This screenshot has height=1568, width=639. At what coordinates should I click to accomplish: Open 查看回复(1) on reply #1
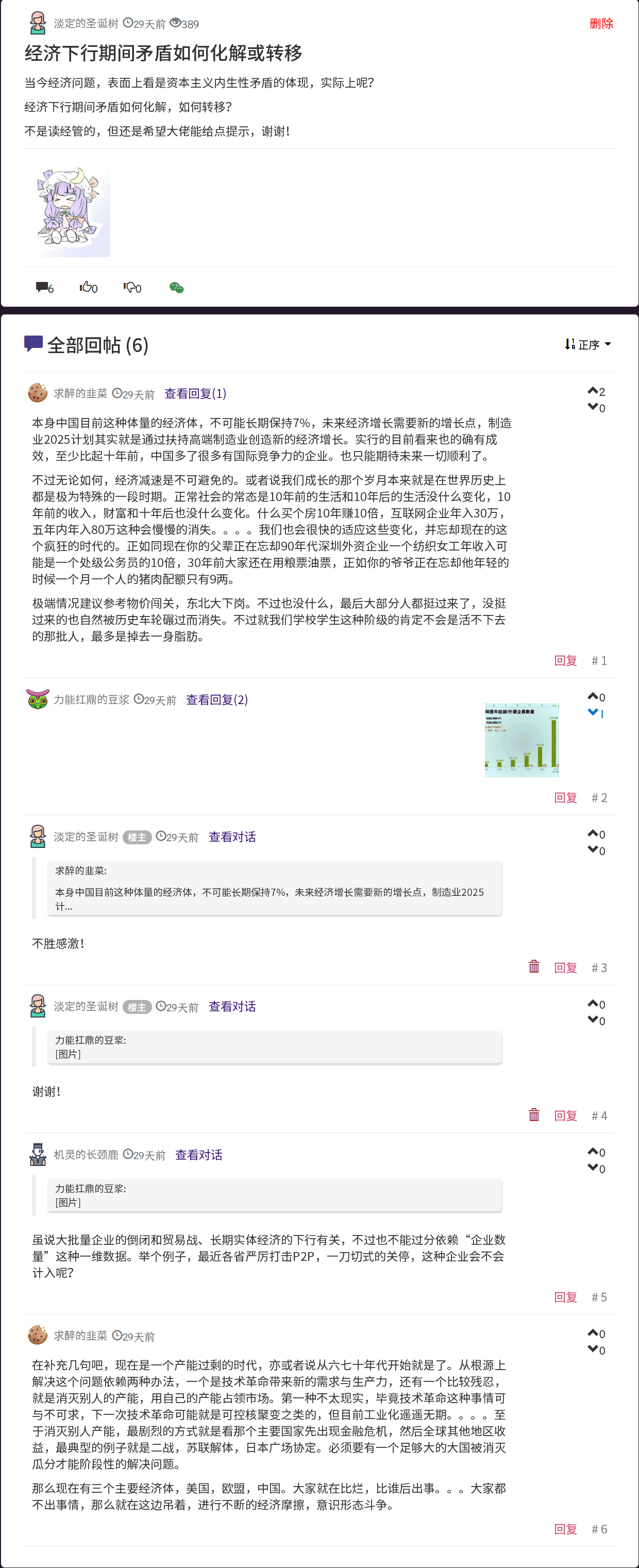[x=195, y=394]
